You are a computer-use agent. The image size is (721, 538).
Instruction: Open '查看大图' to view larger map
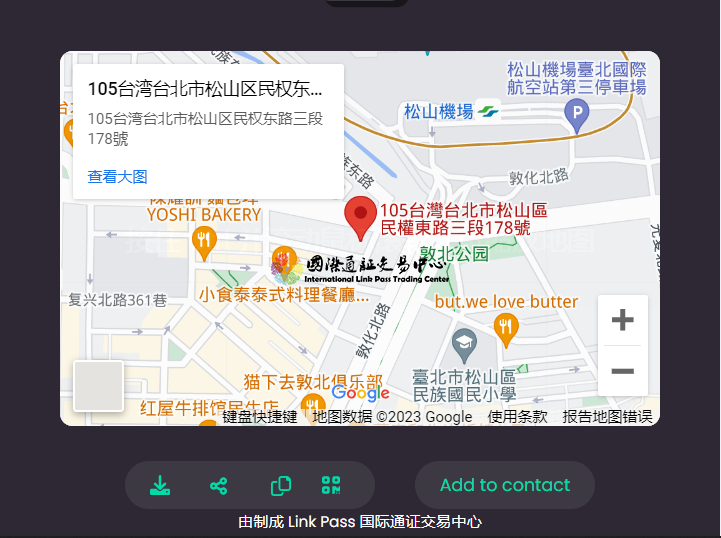tap(117, 177)
